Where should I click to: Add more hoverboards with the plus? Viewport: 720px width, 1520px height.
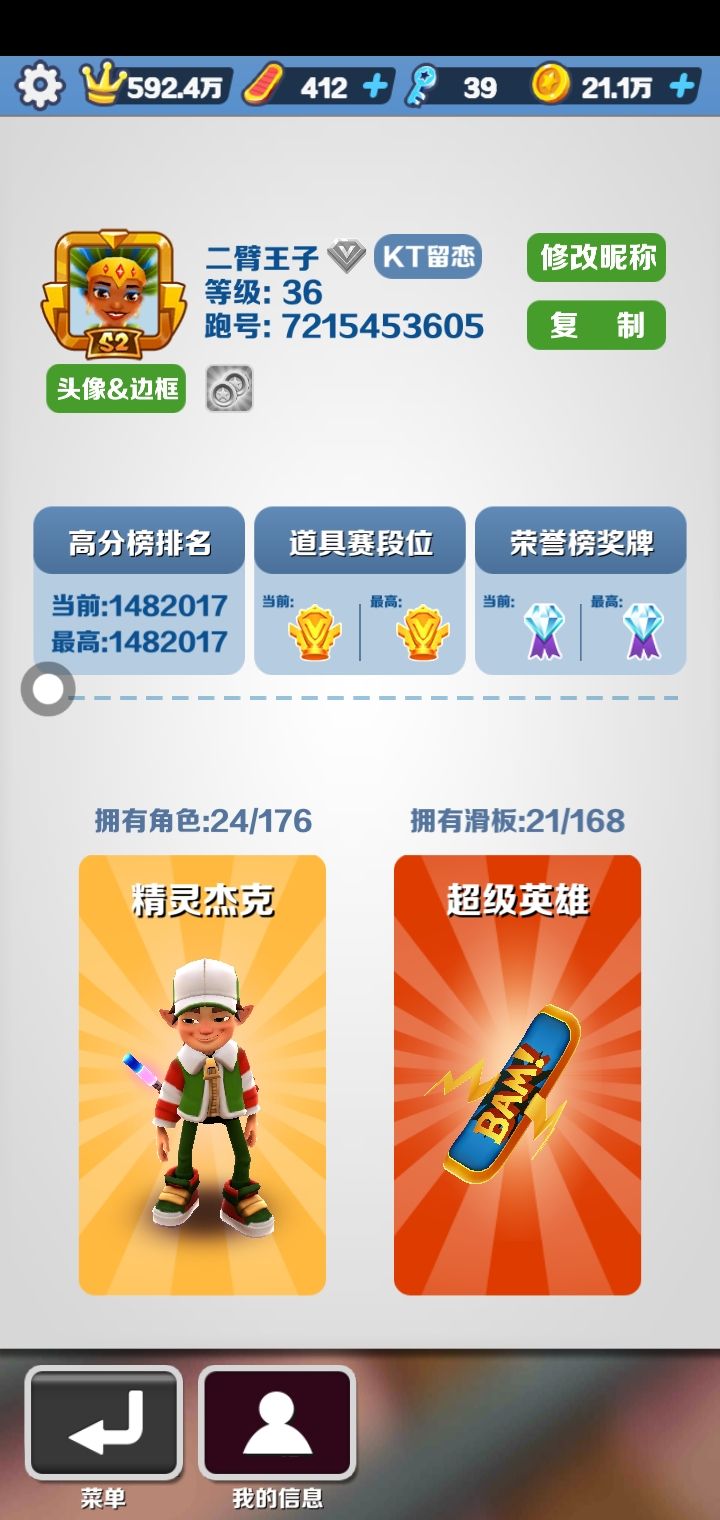(x=375, y=87)
